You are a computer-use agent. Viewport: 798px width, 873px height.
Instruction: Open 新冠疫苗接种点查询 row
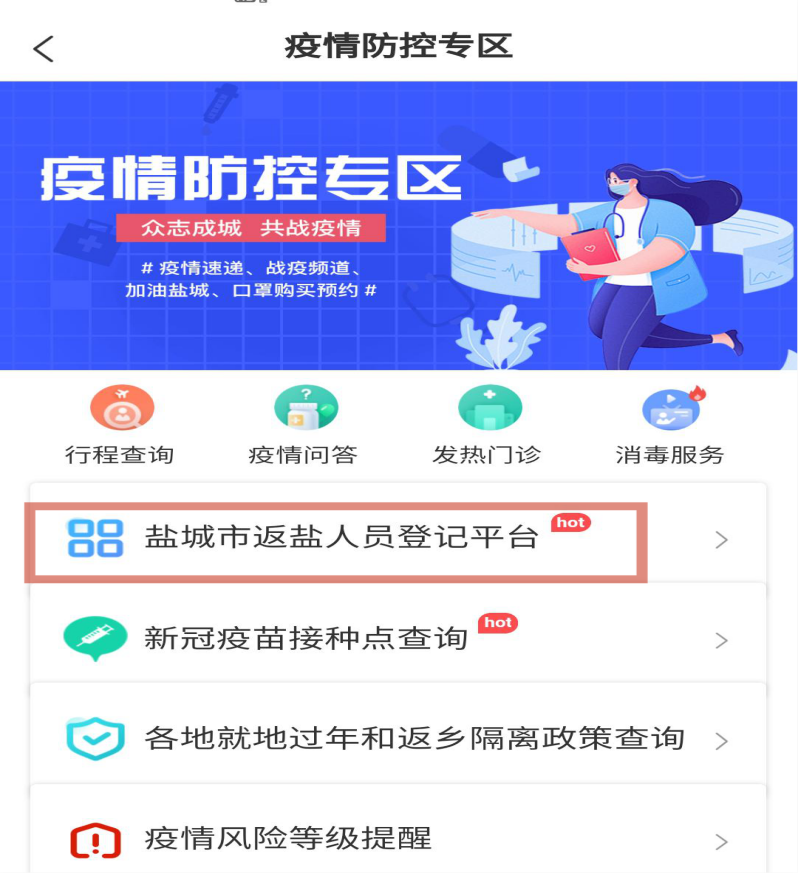[x=398, y=638]
